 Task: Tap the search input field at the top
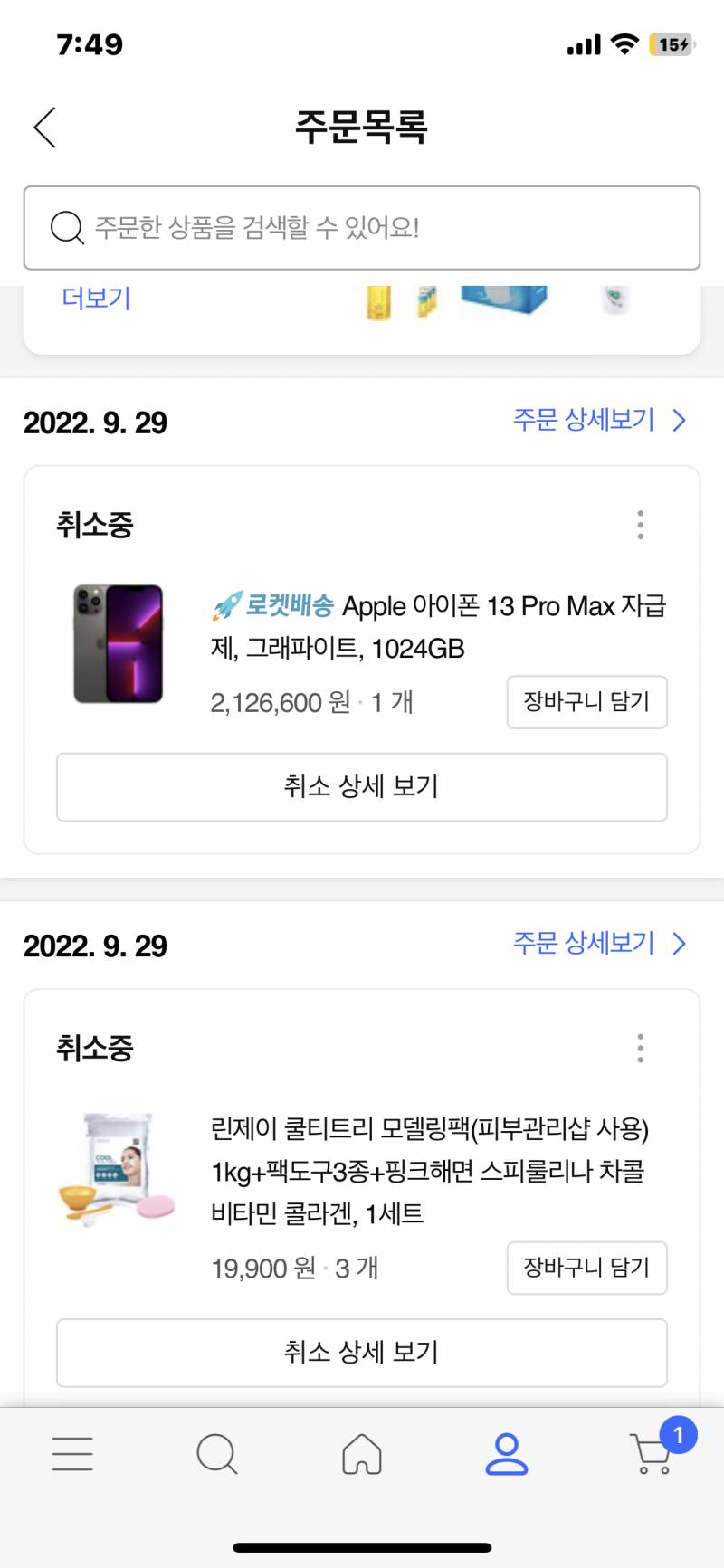pos(362,227)
